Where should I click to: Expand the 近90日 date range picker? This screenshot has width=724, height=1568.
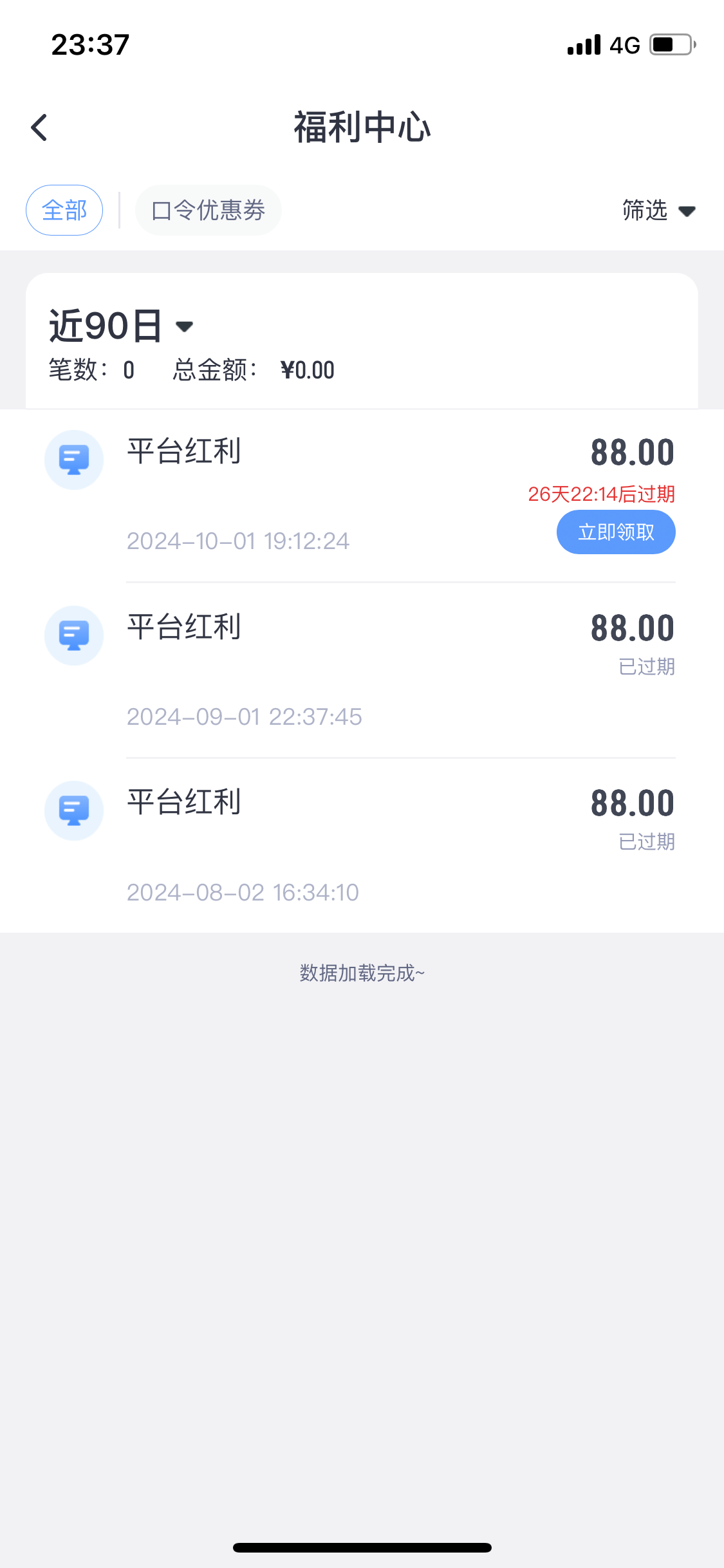(121, 326)
